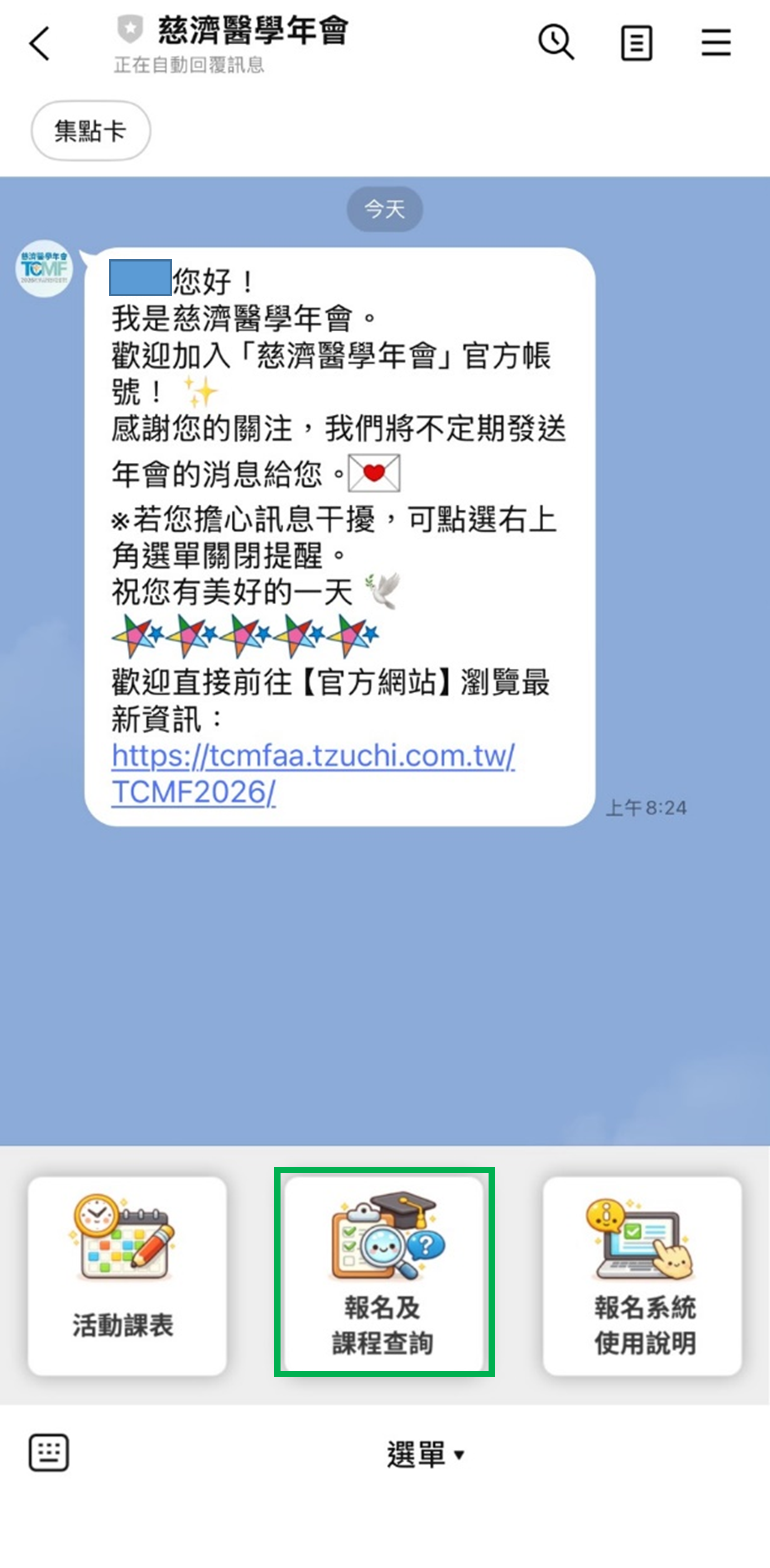The image size is (770, 1568).
Task: Open the hamburger menu at top right
Action: click(716, 42)
